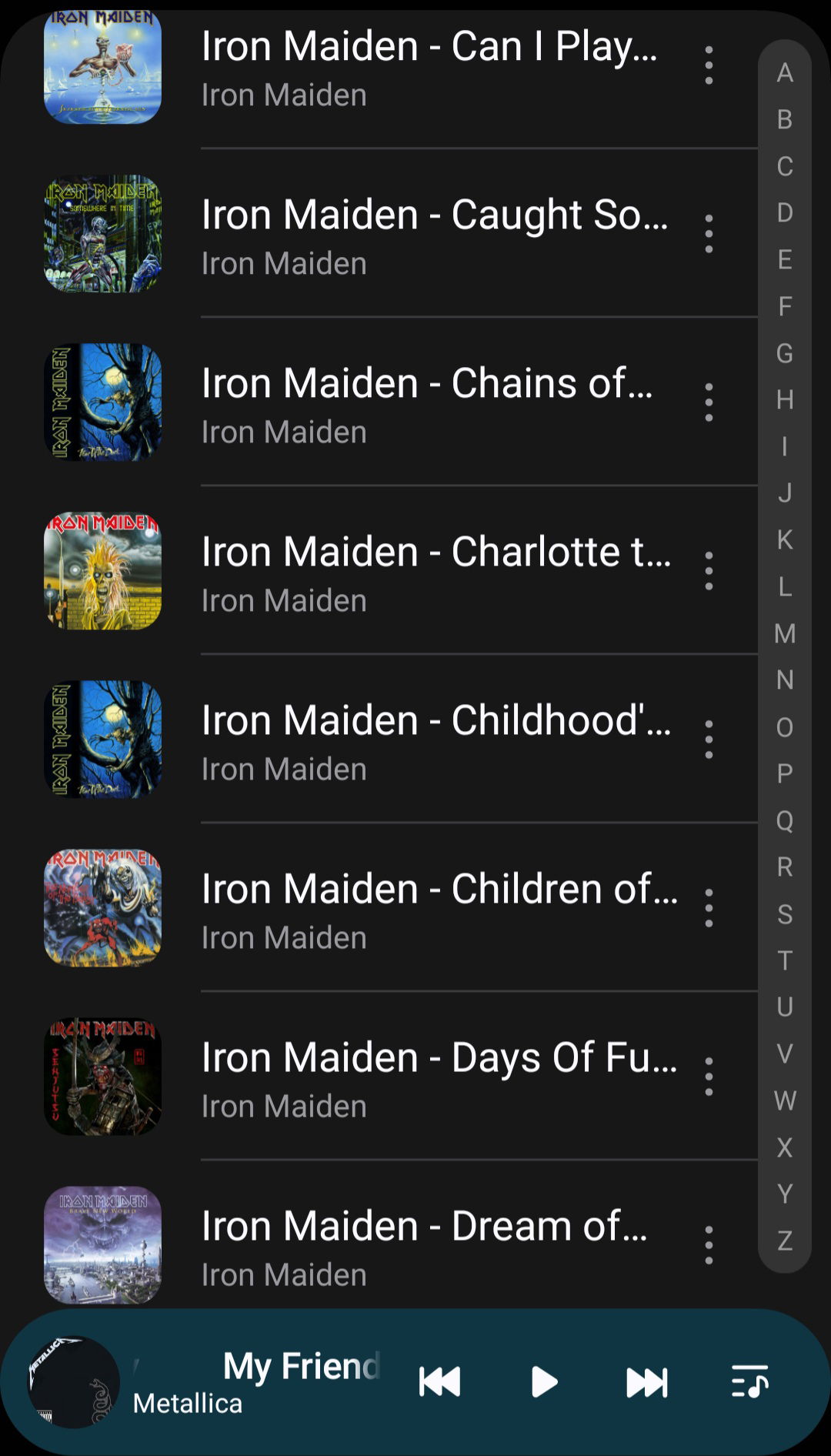The width and height of the screenshot is (831, 1456).
Task: Jump to letter M in the alphabet index
Action: [x=785, y=633]
